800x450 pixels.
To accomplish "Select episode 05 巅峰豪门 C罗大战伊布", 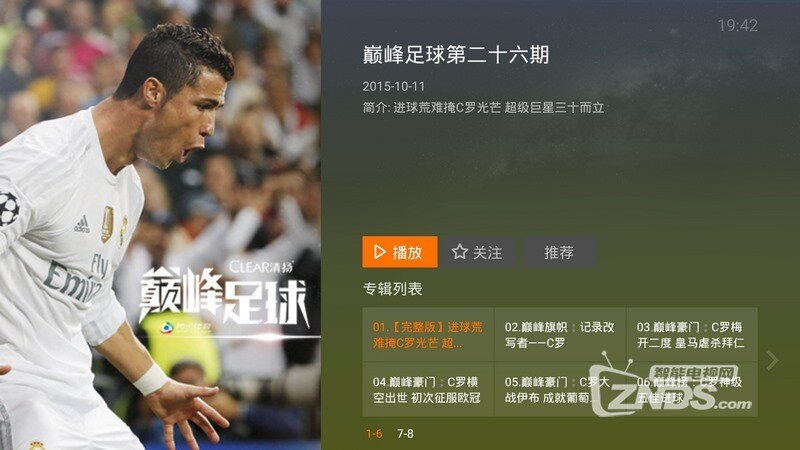I will pyautogui.click(x=559, y=389).
